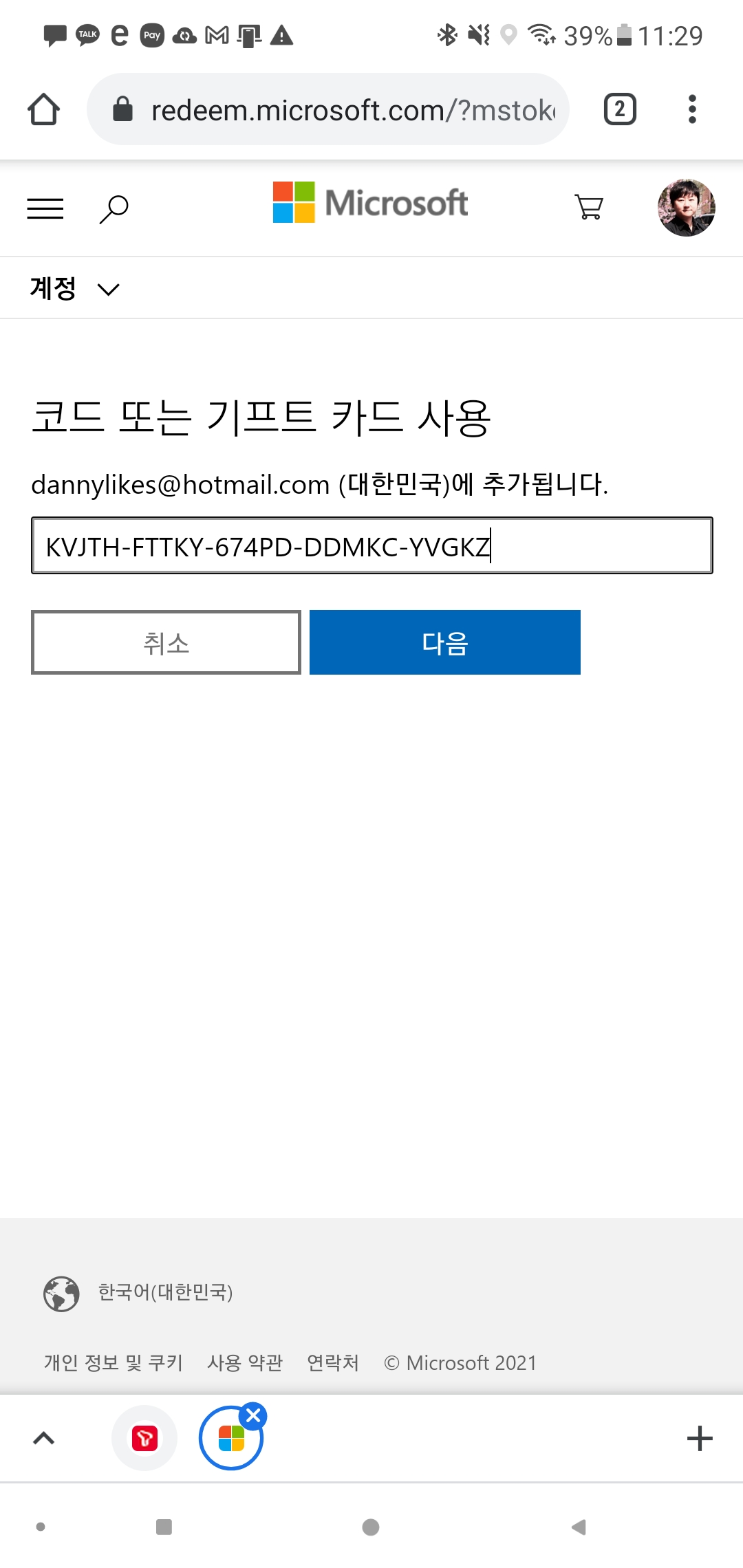This screenshot has width=743, height=1568.
Task: Open the tab switcher showing 2 tabs
Action: point(620,109)
